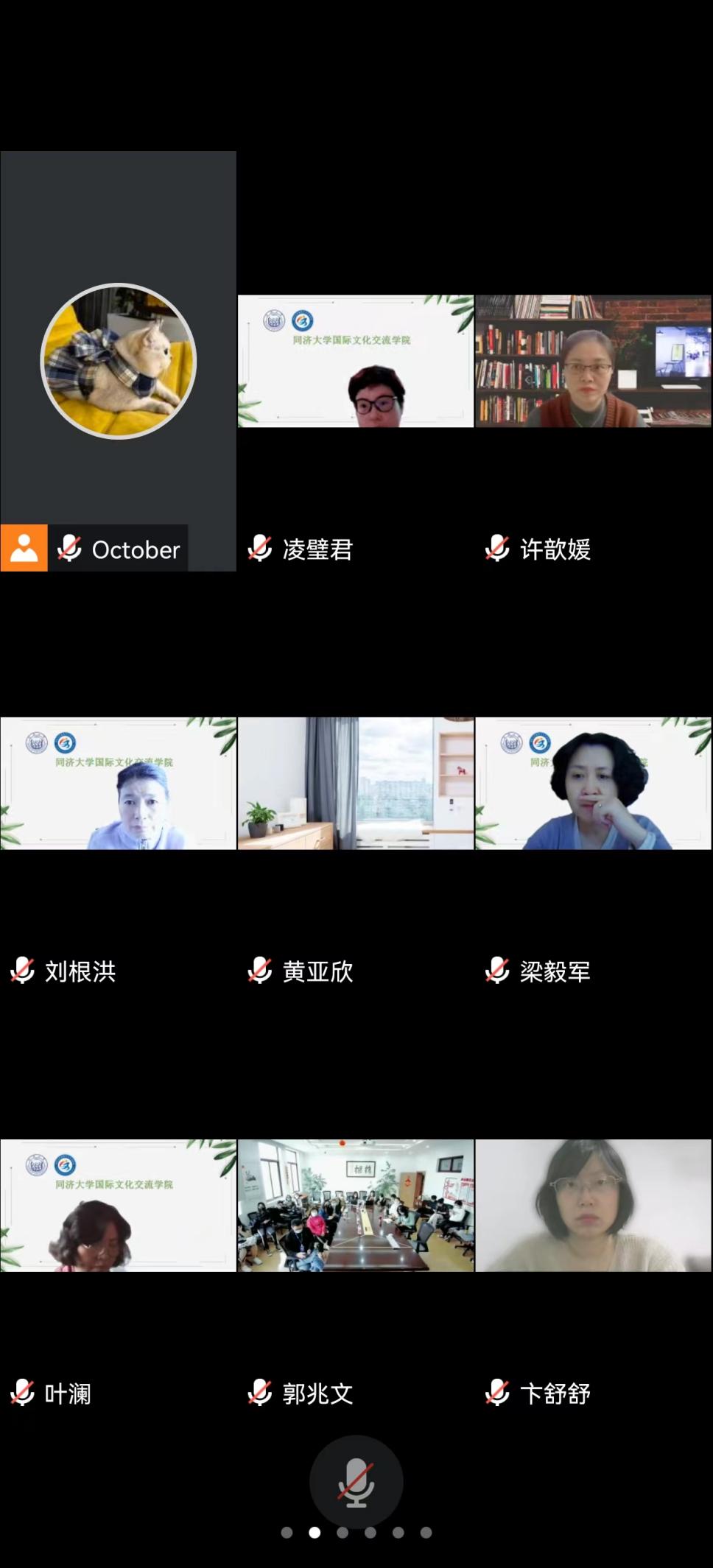Open 刘根洪's video tile
The width and height of the screenshot is (713, 1568).
[118, 783]
